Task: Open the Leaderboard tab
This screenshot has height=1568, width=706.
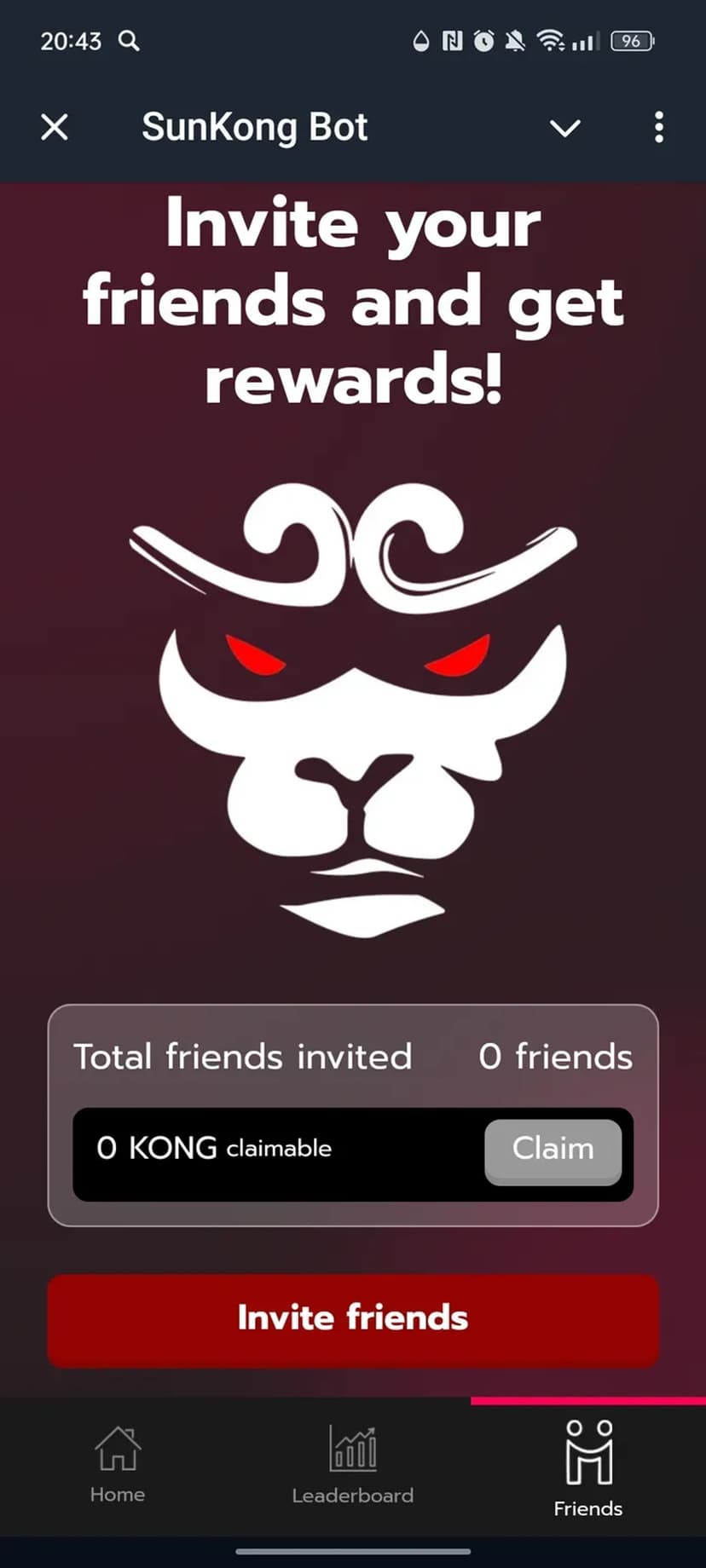Action: pos(352,1464)
